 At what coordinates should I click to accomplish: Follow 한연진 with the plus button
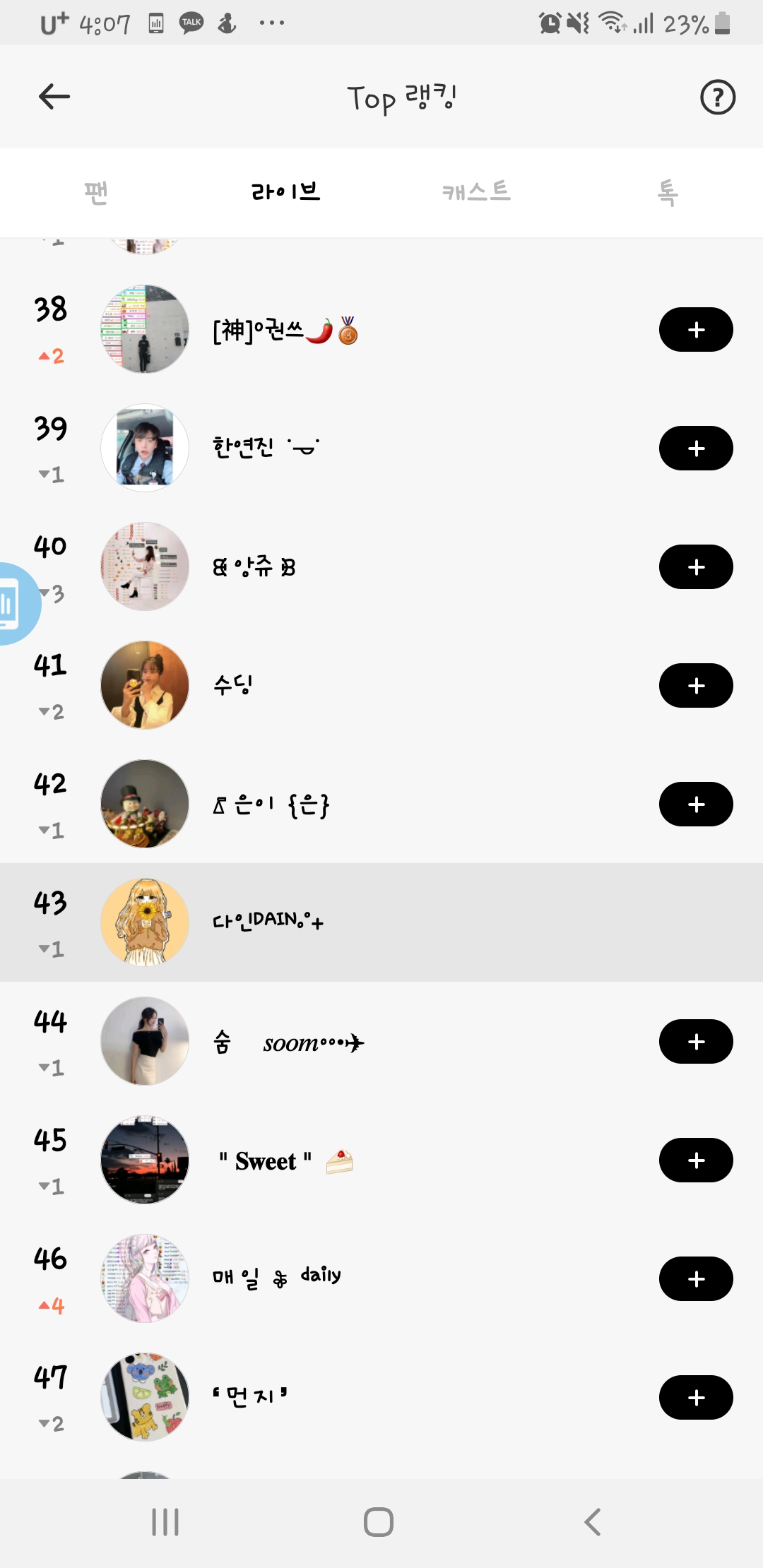point(696,449)
